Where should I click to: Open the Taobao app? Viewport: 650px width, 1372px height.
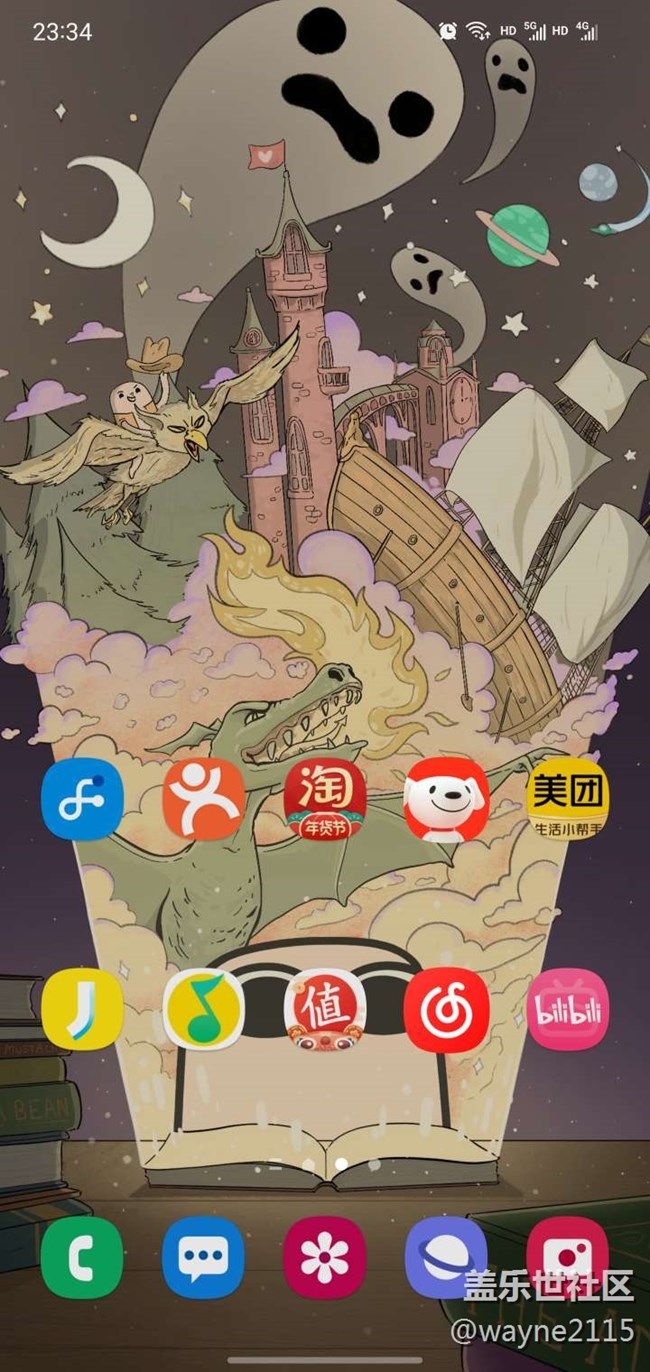325,800
